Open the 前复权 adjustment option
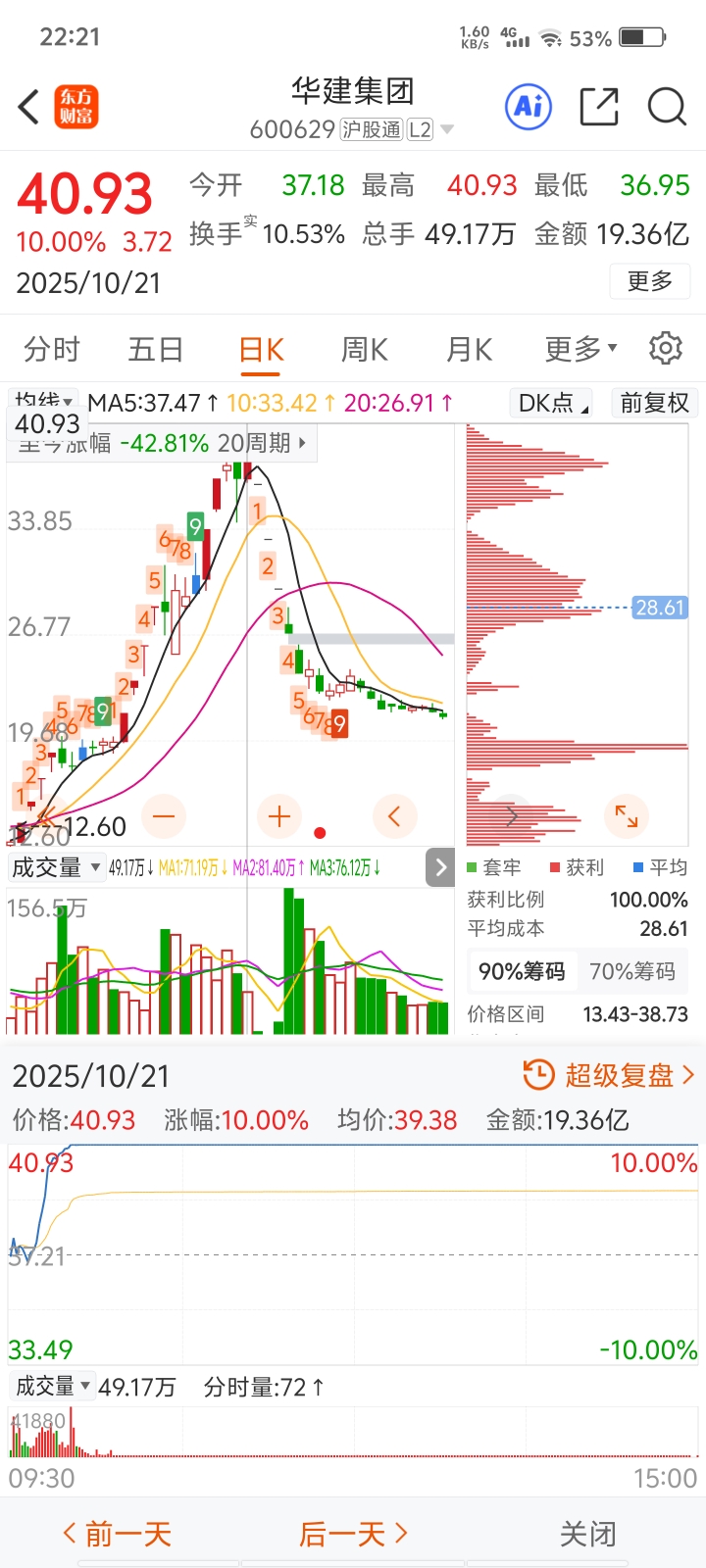Viewport: 706px width, 1568px height. click(654, 403)
